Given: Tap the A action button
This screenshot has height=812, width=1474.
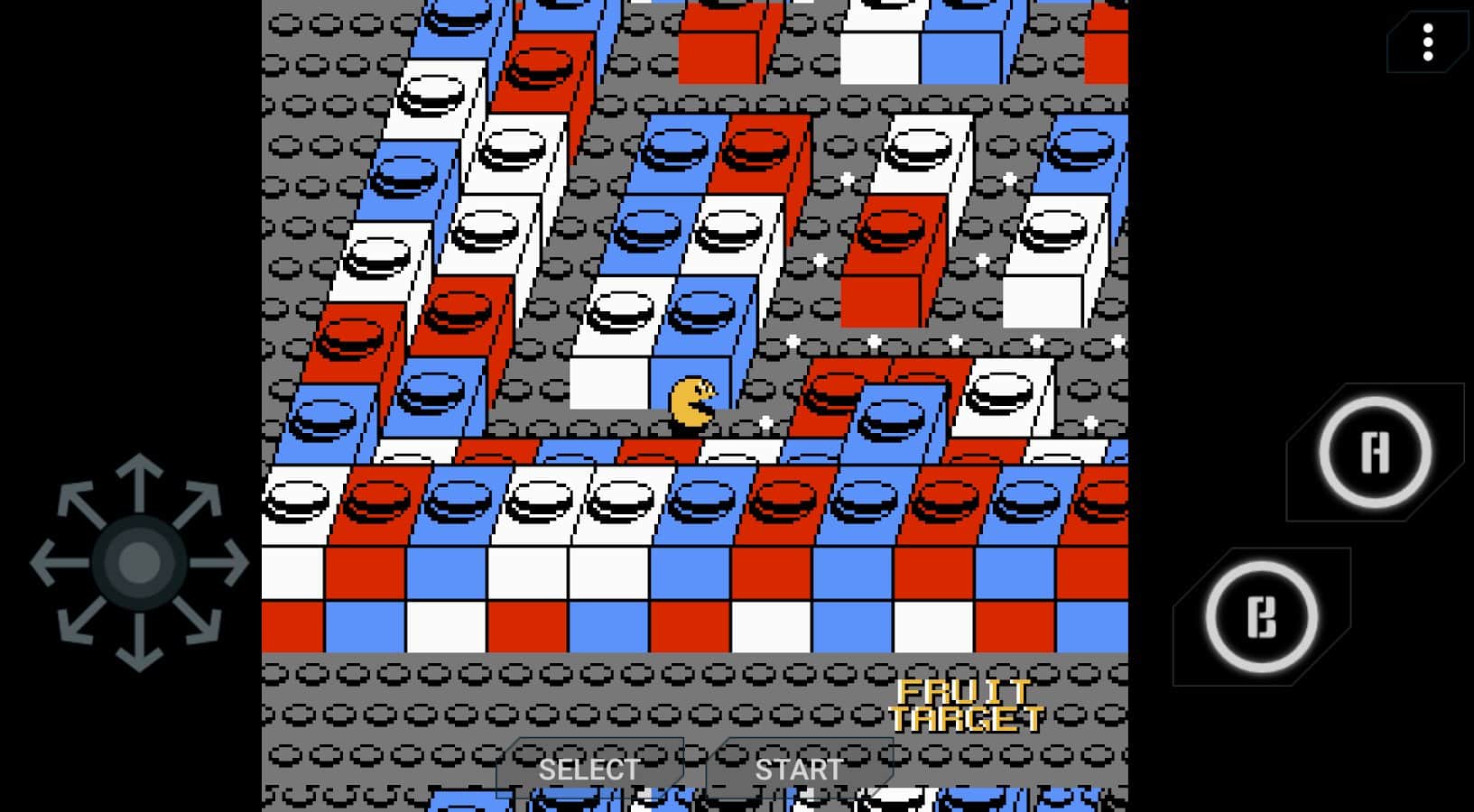Looking at the screenshot, I should point(1375,452).
